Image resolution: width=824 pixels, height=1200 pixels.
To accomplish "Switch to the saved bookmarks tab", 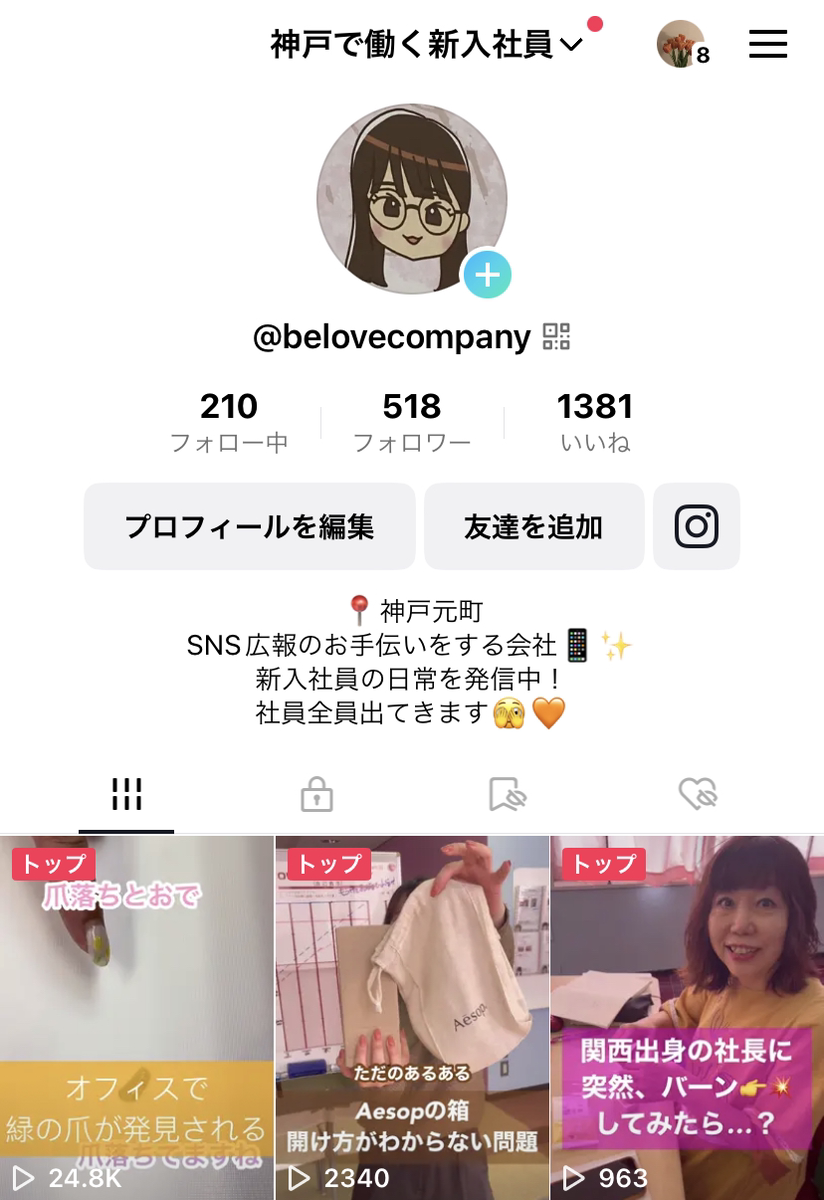I will coord(507,795).
